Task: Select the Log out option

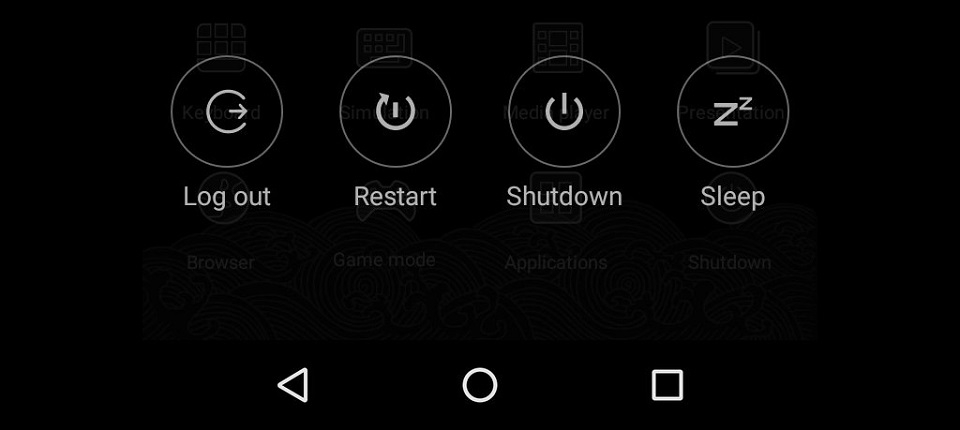Action: [227, 112]
